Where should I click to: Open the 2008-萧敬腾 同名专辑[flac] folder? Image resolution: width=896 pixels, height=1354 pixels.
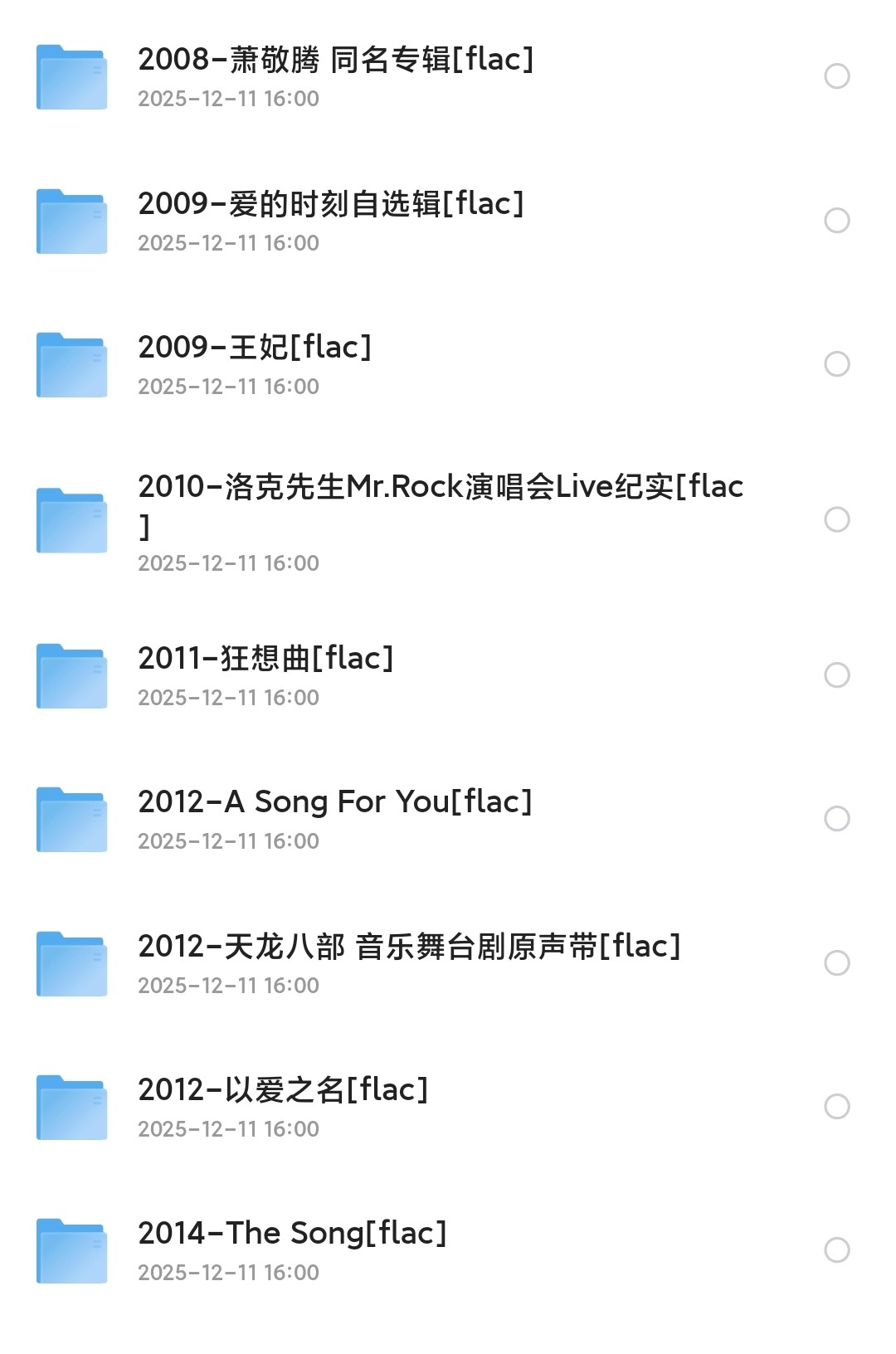pos(335,61)
